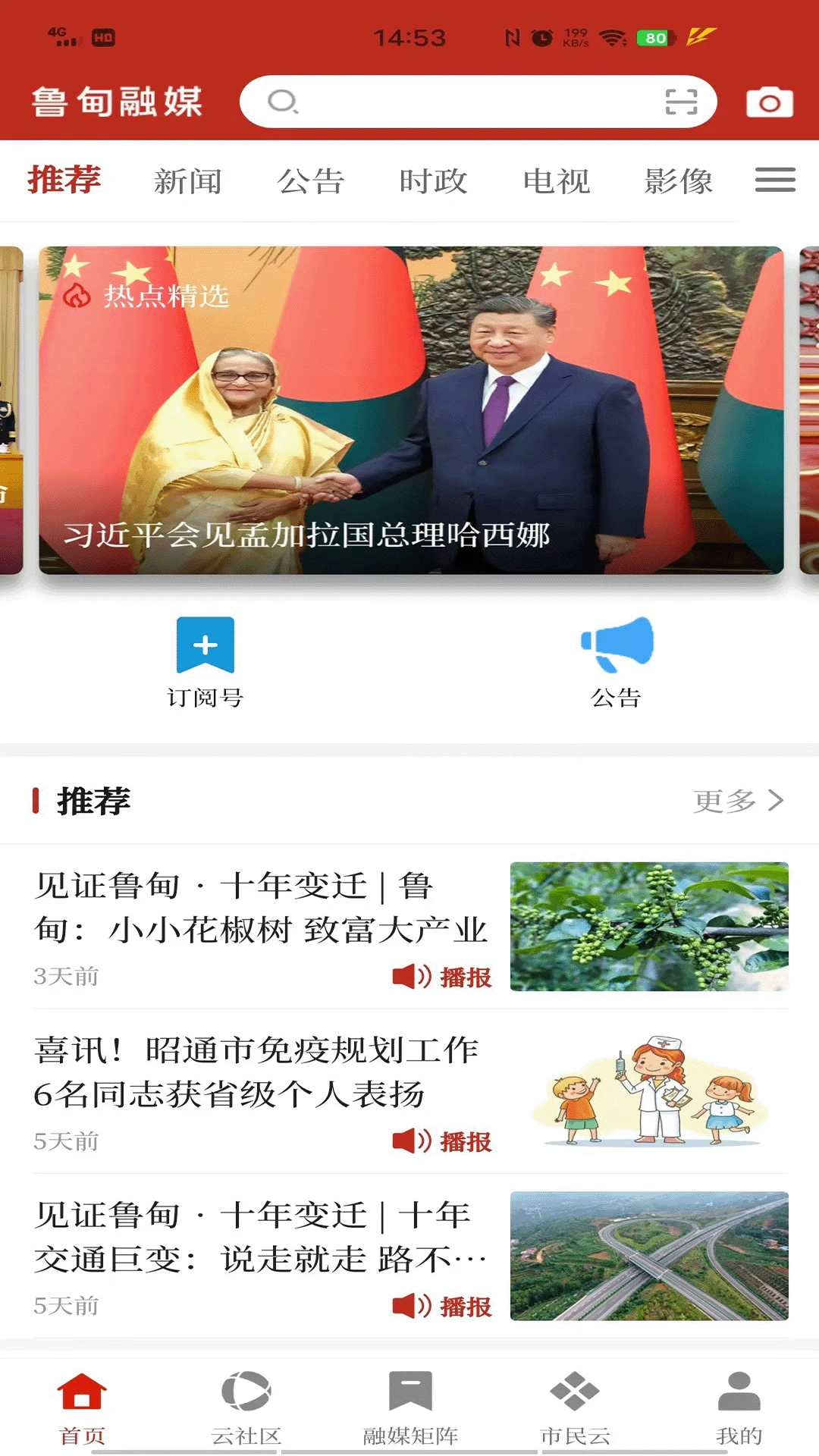View 更多 recommended articles
The width and height of the screenshot is (819, 1456).
point(737,801)
